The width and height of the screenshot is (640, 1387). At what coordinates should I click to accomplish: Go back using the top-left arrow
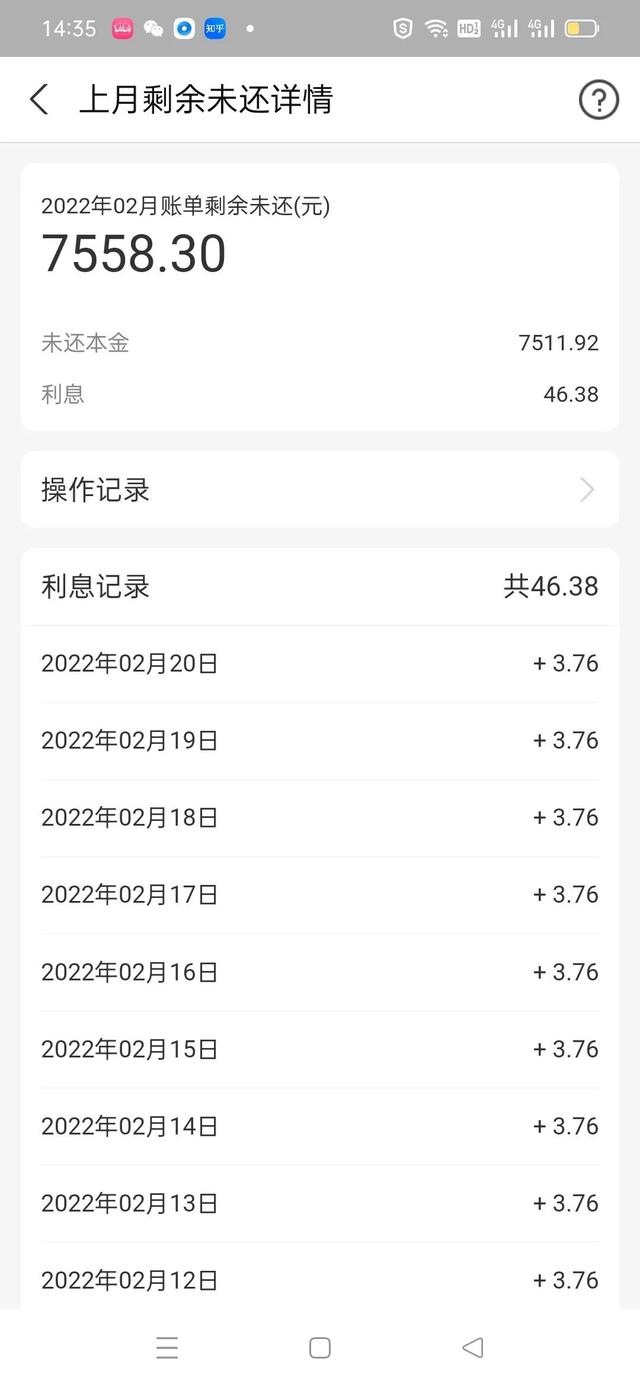(x=39, y=100)
